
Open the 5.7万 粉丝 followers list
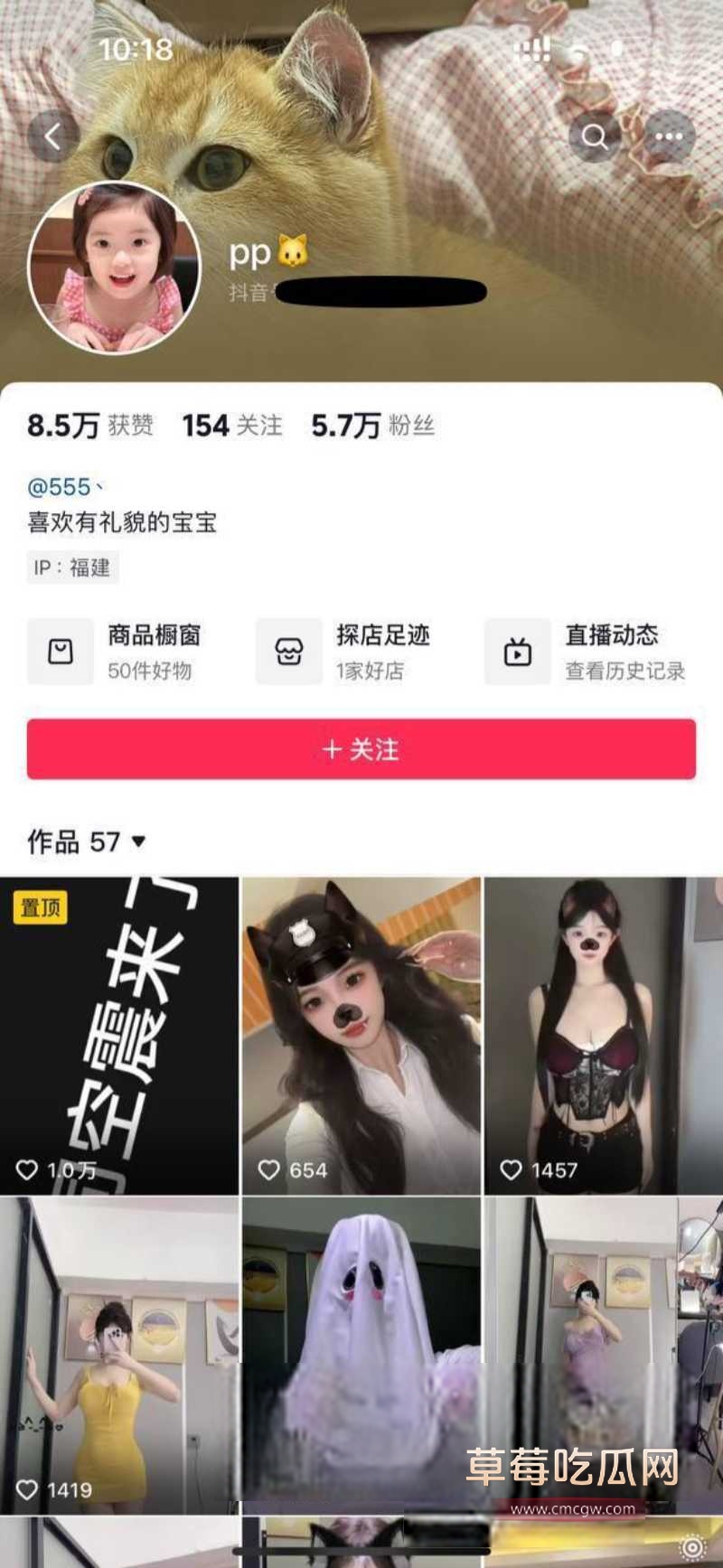click(x=372, y=426)
